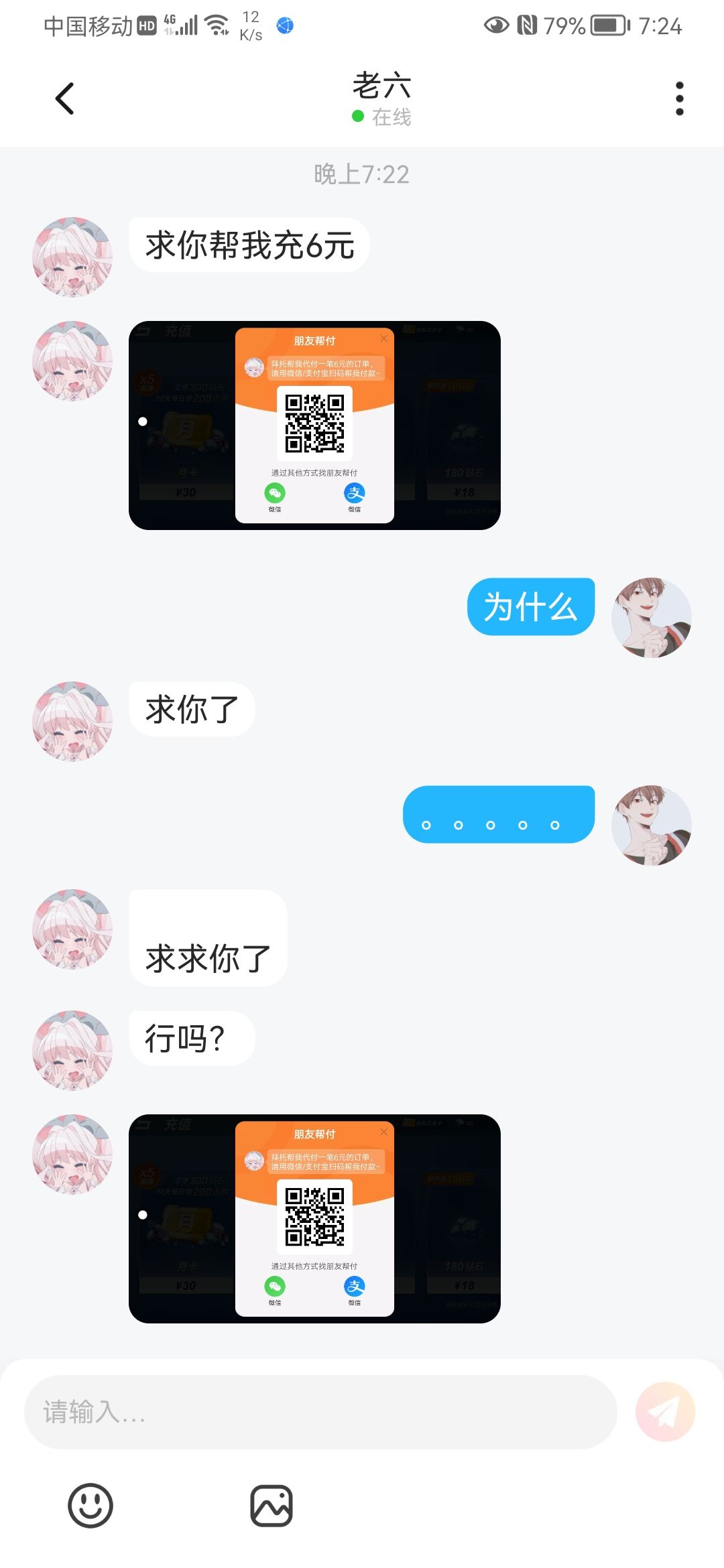724x1568 pixels.
Task: Open the emoji picker
Action: click(90, 1506)
